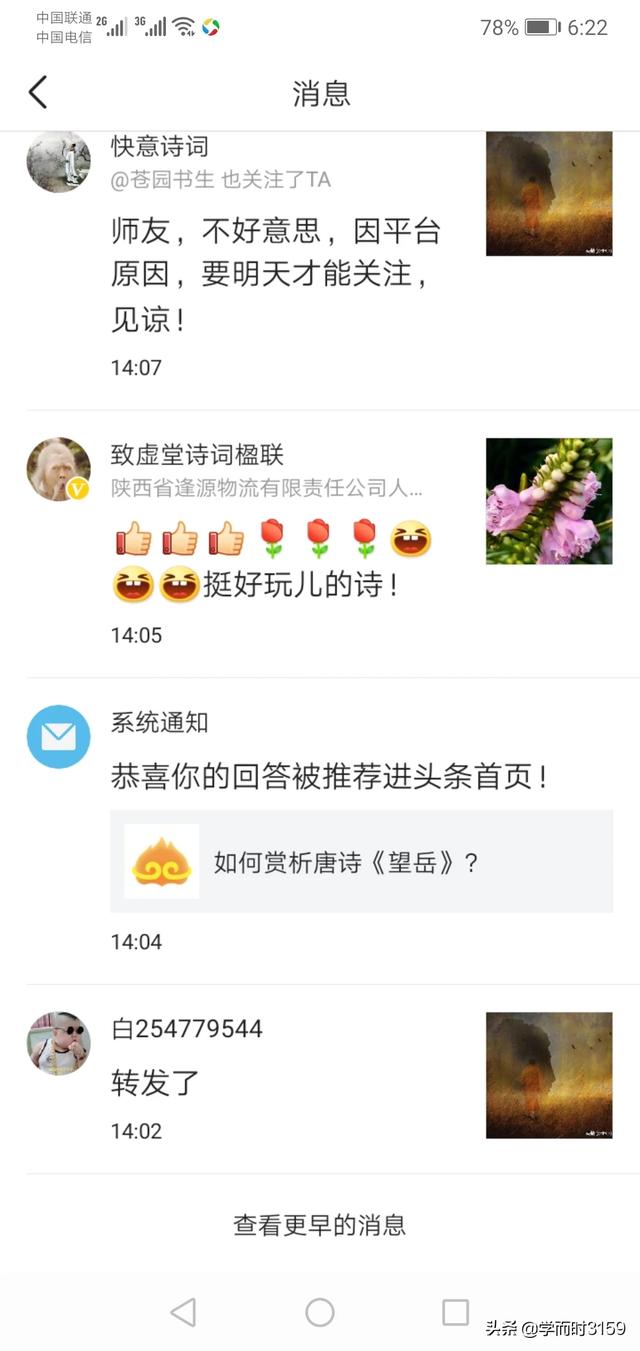Open the recent apps square button

[x=456, y=1312]
